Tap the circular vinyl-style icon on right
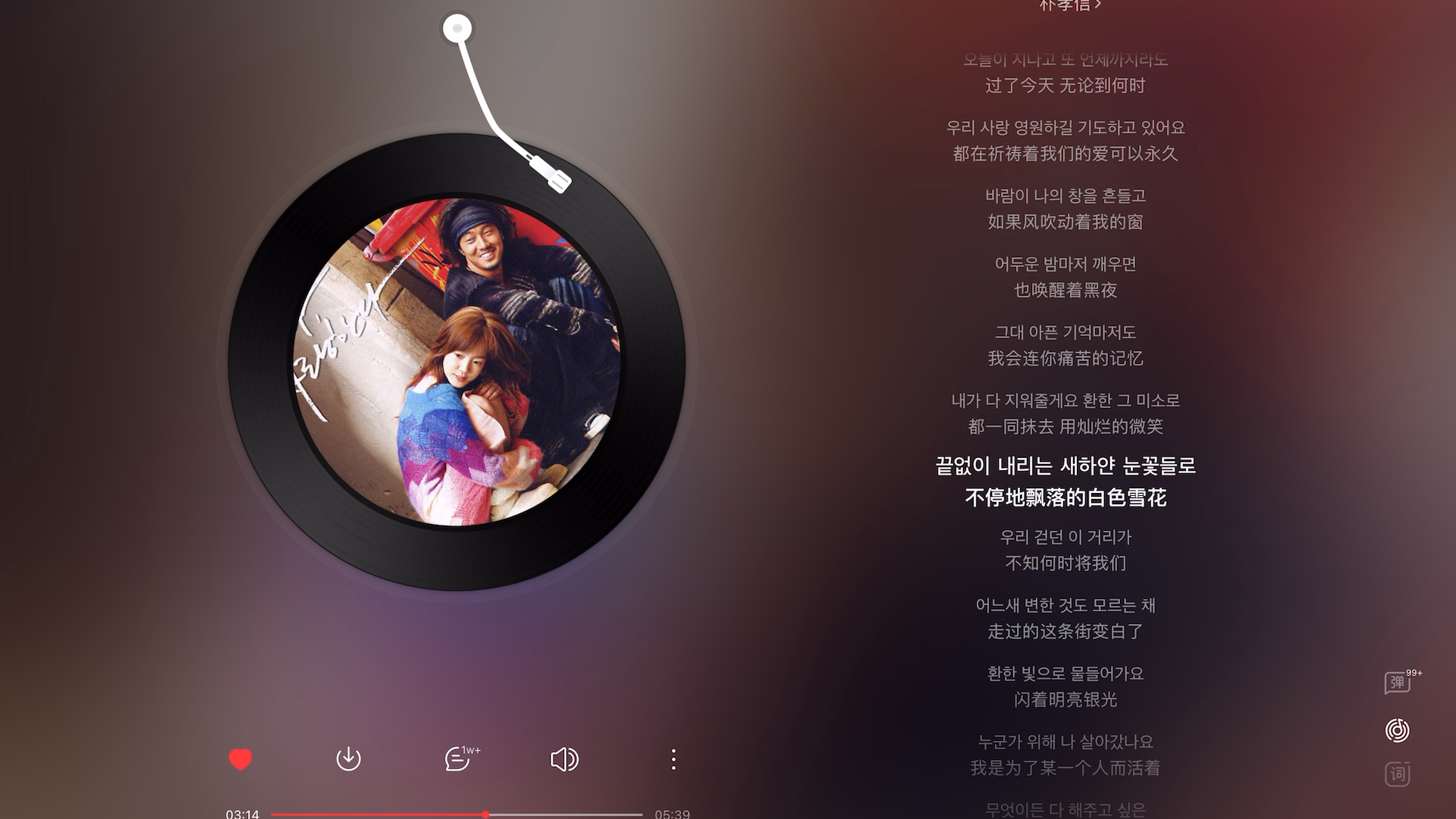The width and height of the screenshot is (1456, 819). [x=1398, y=730]
